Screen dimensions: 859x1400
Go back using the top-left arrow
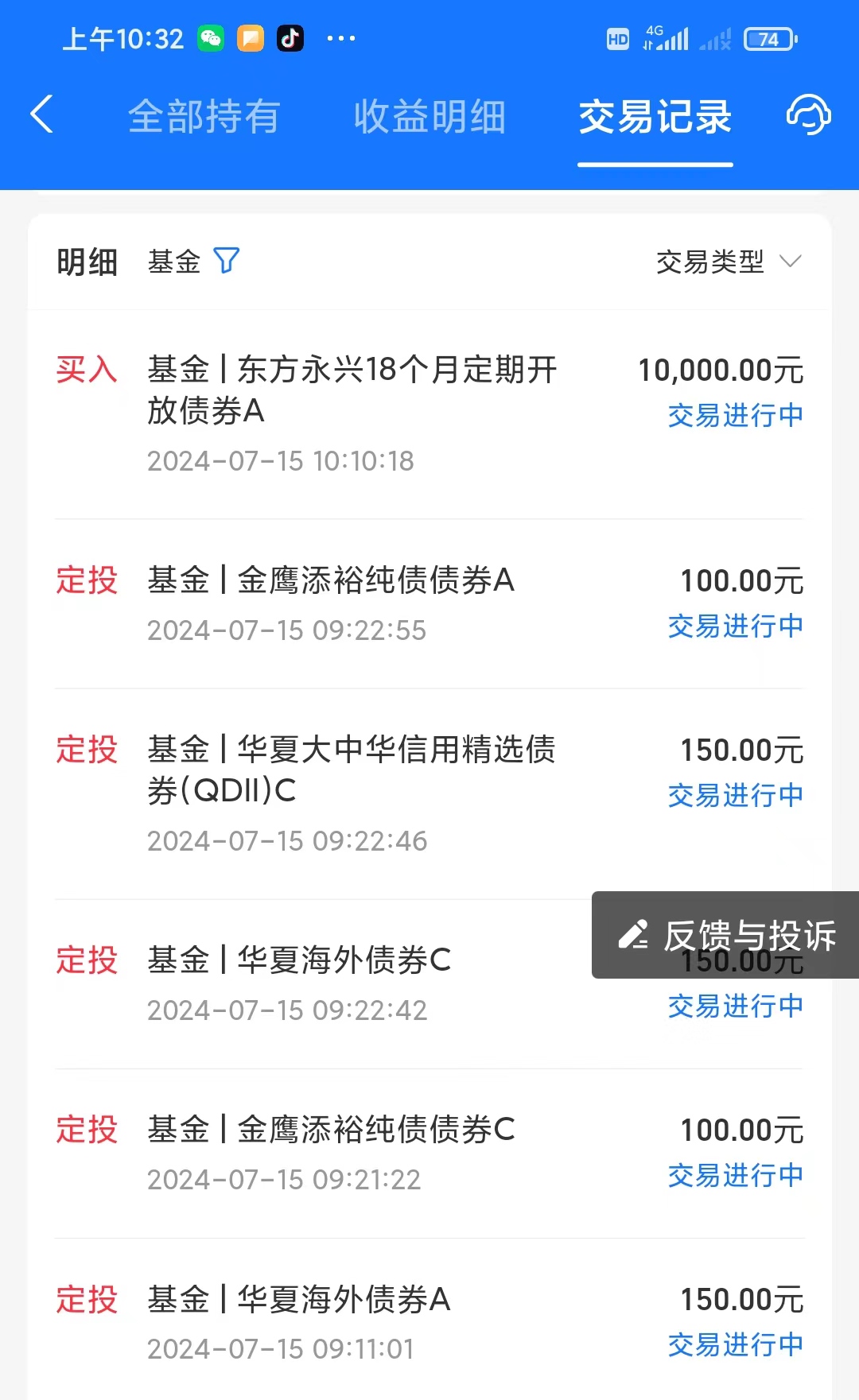[42, 114]
